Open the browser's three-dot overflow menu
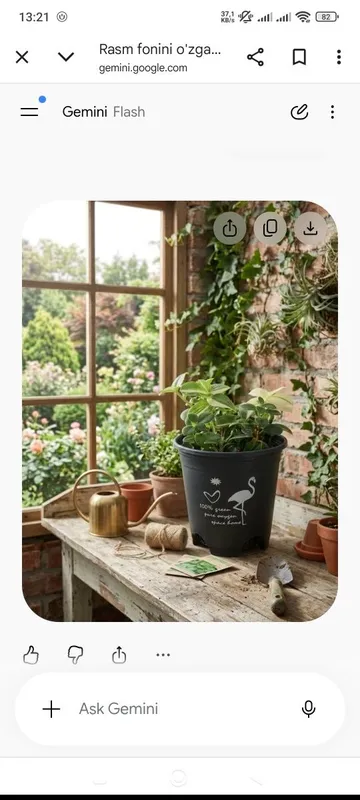This screenshot has width=360, height=800. pos(339,57)
